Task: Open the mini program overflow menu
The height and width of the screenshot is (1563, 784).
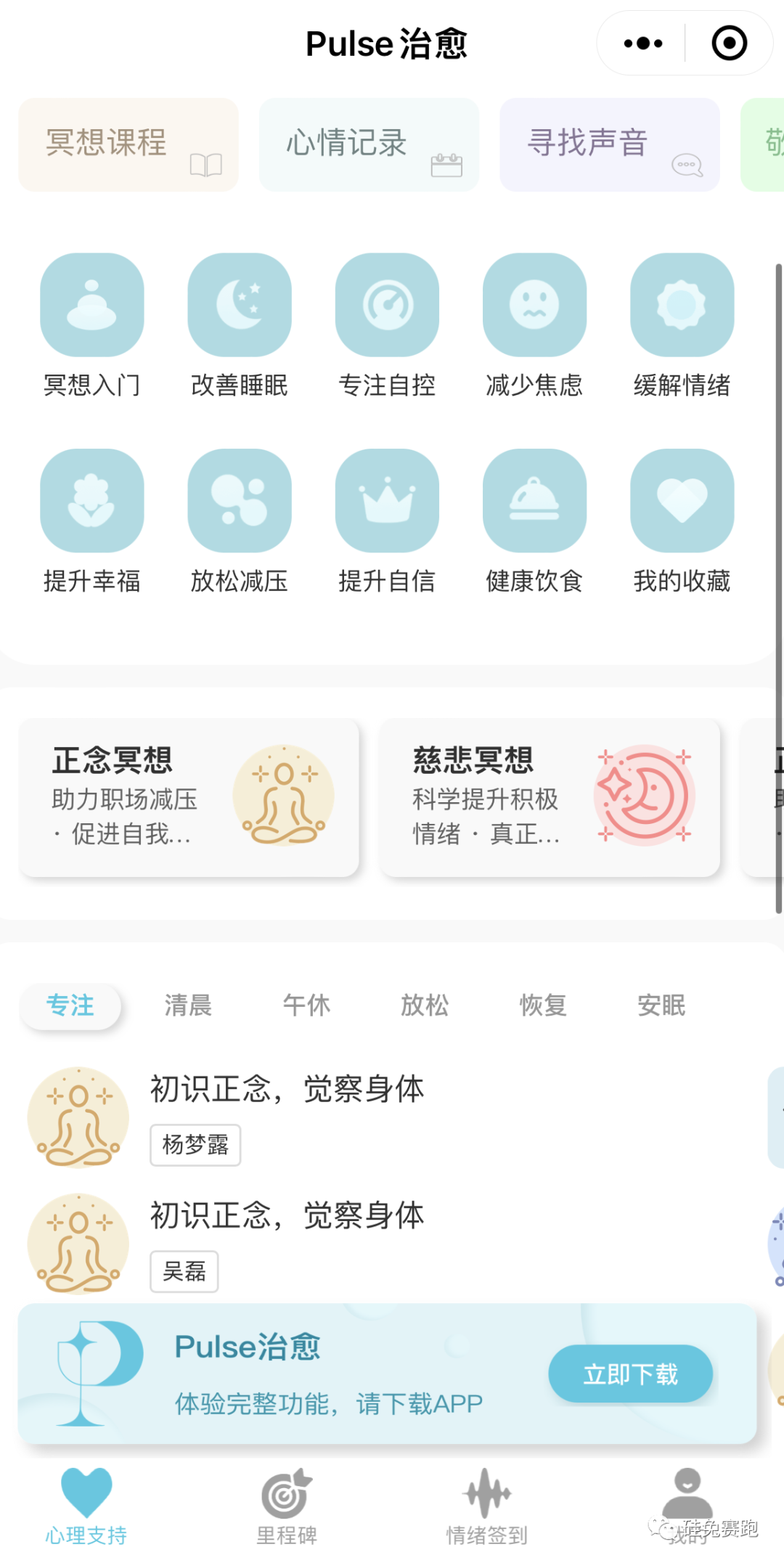Action: [x=642, y=44]
